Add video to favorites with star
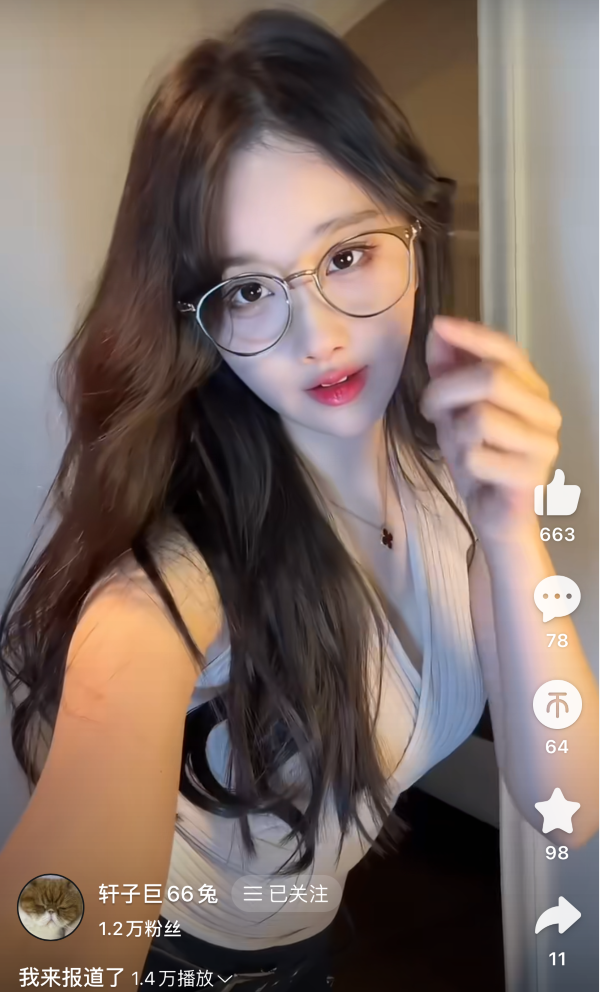This screenshot has height=992, width=600. (x=557, y=811)
